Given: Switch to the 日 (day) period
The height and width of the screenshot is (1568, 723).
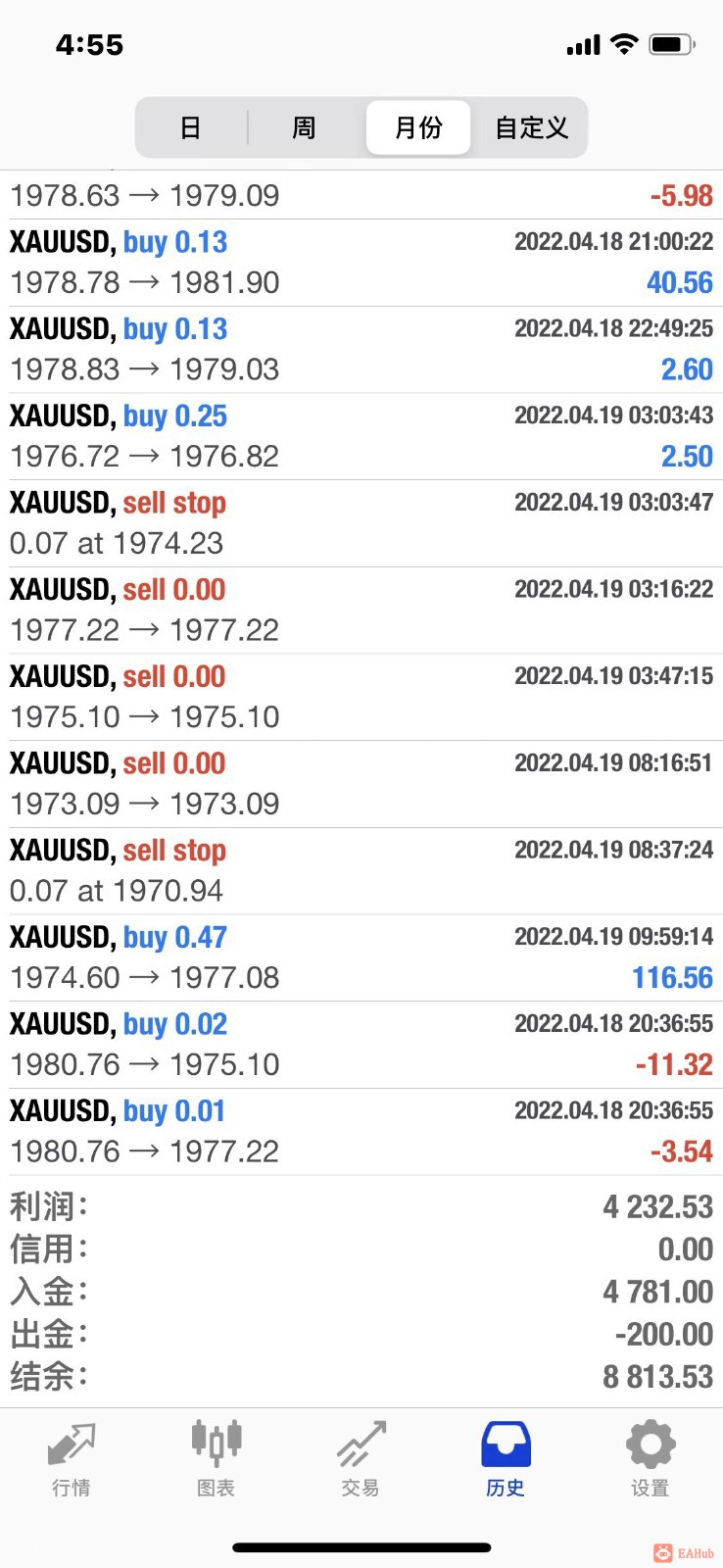Looking at the screenshot, I should (x=191, y=127).
